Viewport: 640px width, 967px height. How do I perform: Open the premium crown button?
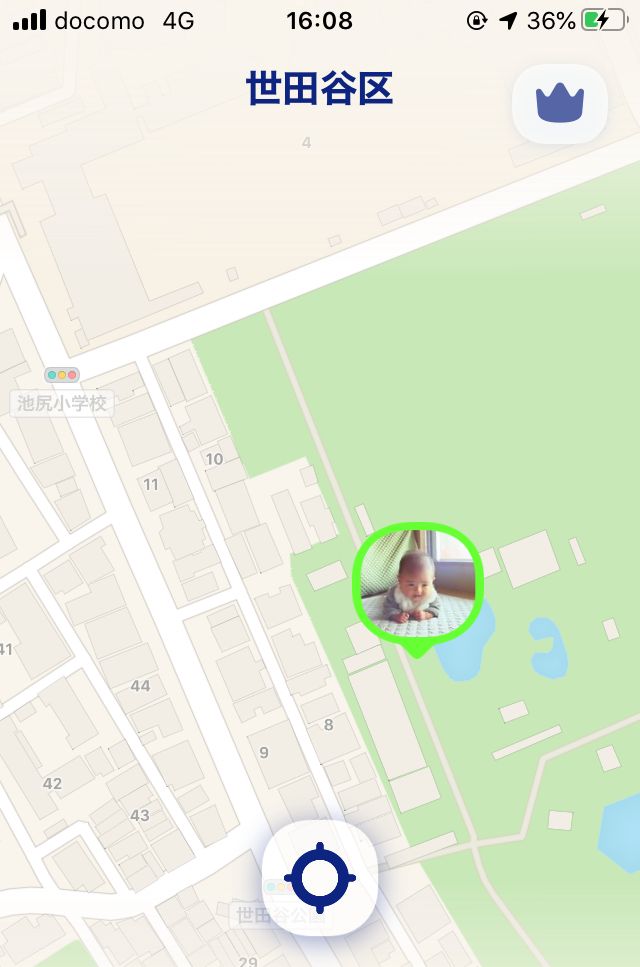click(x=560, y=102)
